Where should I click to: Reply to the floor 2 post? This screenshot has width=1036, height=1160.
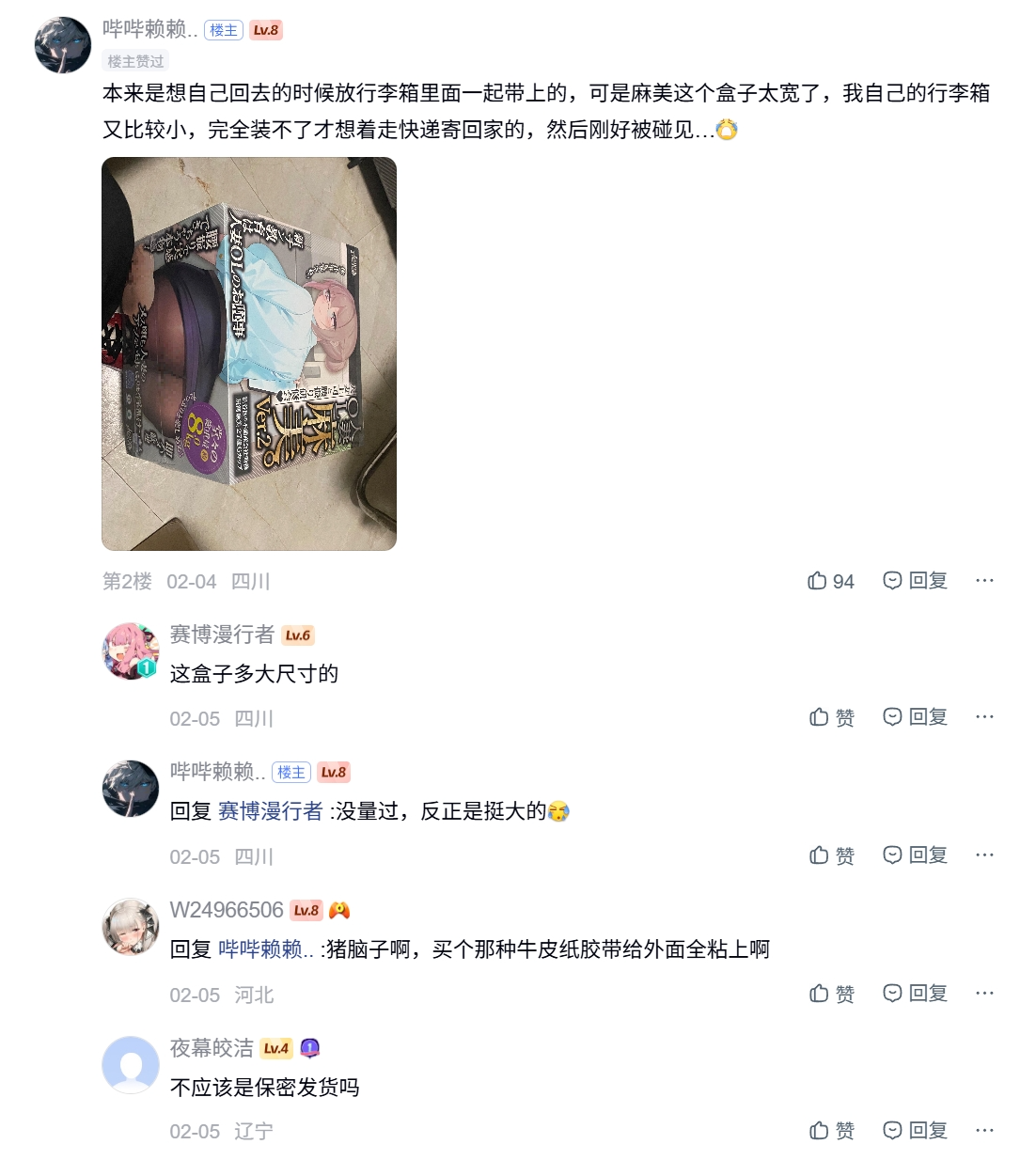(x=915, y=581)
